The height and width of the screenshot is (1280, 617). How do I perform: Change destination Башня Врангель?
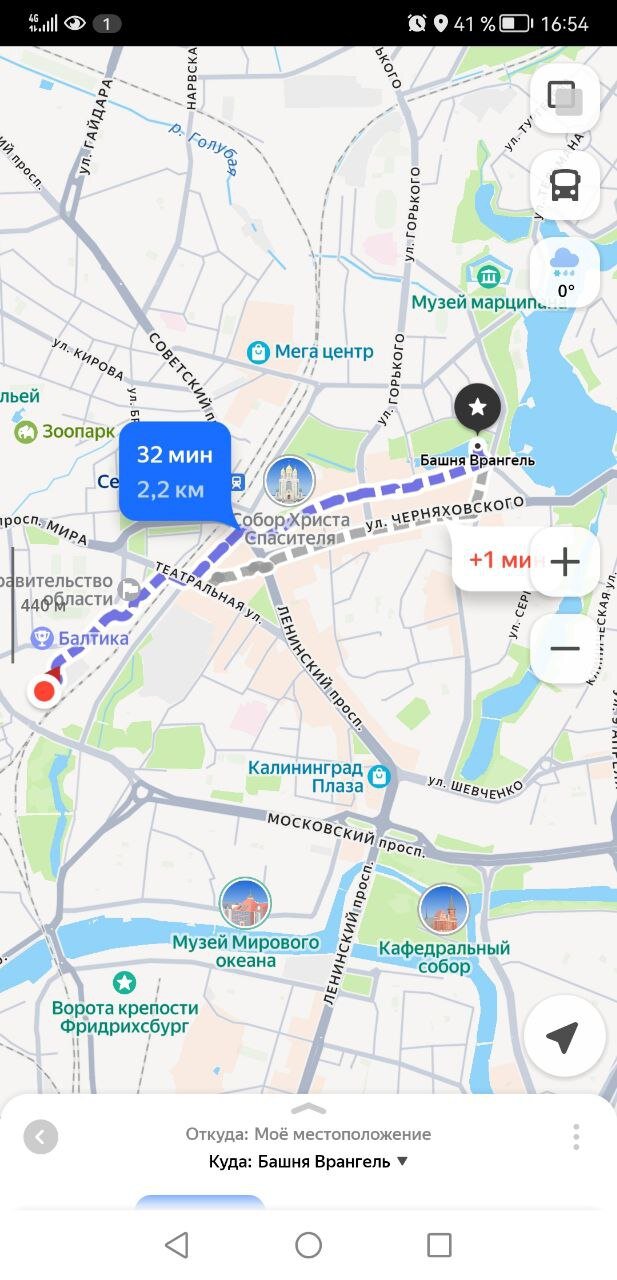pyautogui.click(x=308, y=1161)
